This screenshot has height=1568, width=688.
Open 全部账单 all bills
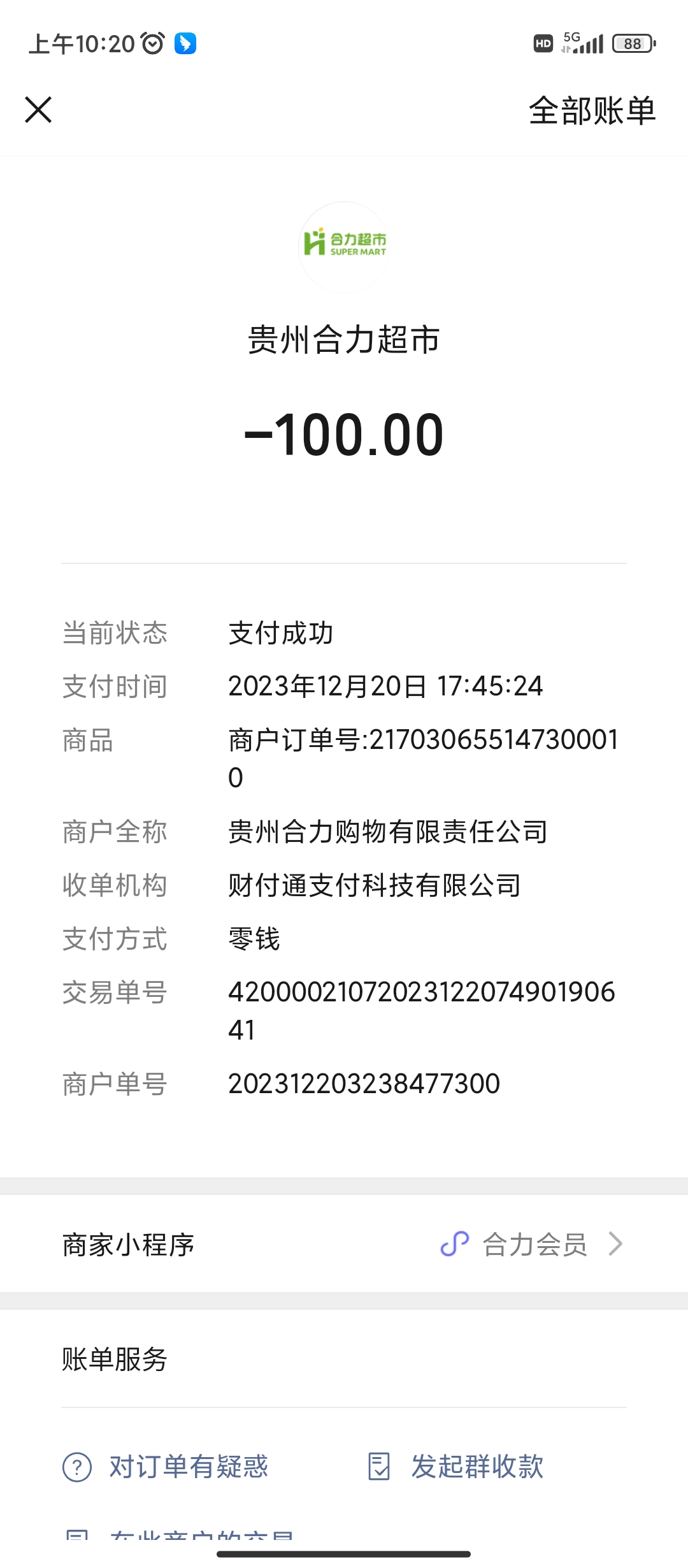[591, 111]
